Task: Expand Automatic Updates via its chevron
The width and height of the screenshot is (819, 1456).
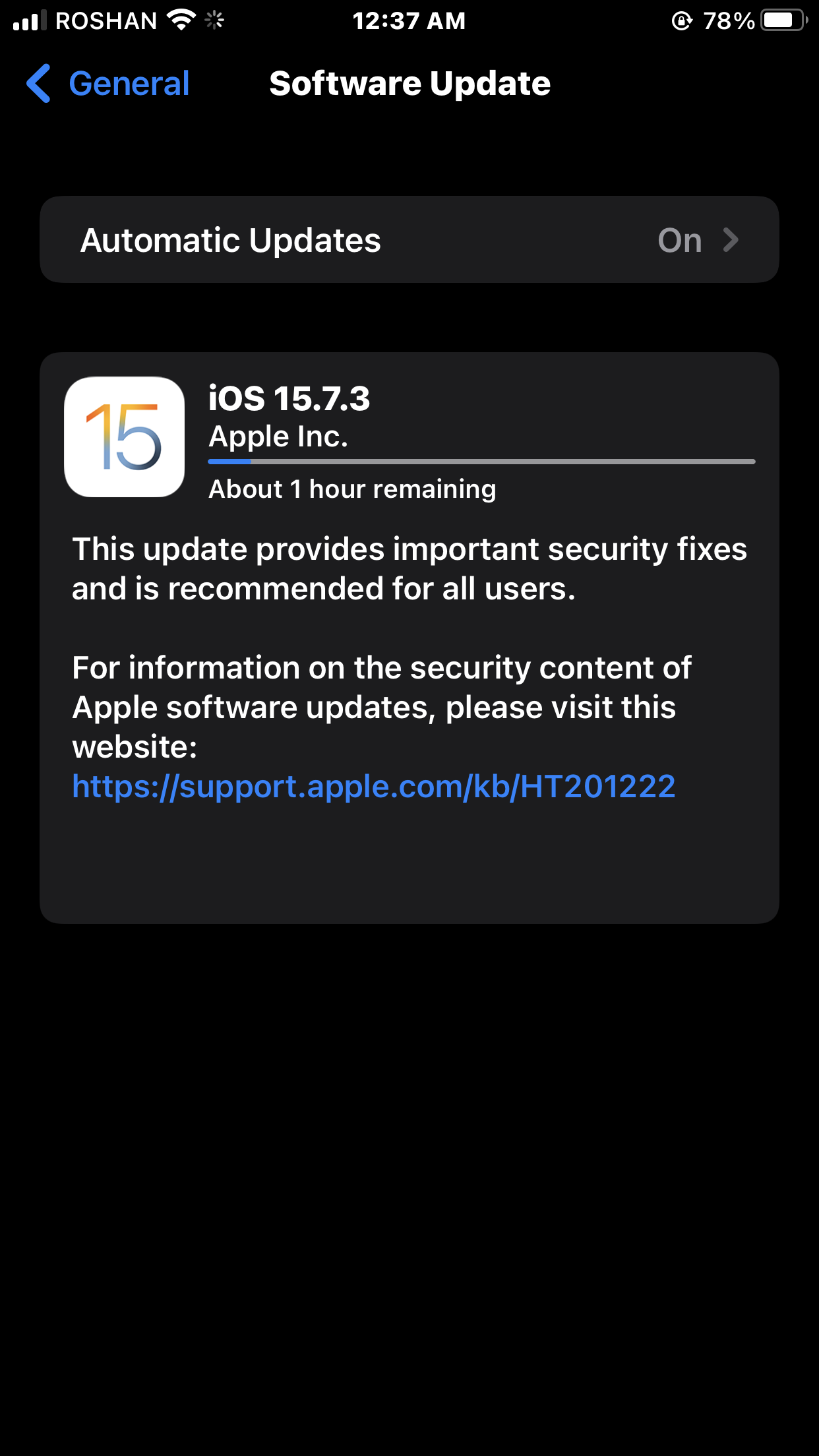Action: [731, 240]
